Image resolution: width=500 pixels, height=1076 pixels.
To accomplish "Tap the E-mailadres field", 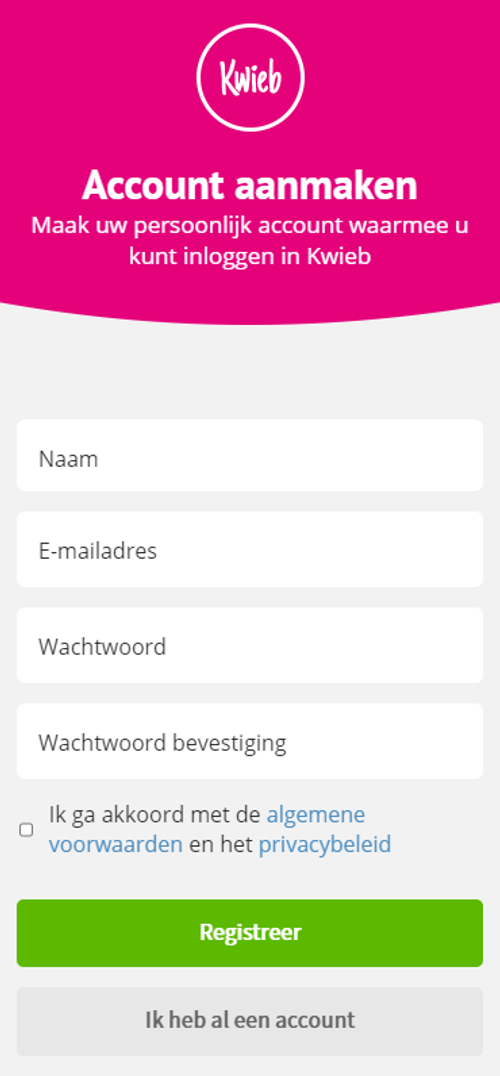I will [250, 550].
